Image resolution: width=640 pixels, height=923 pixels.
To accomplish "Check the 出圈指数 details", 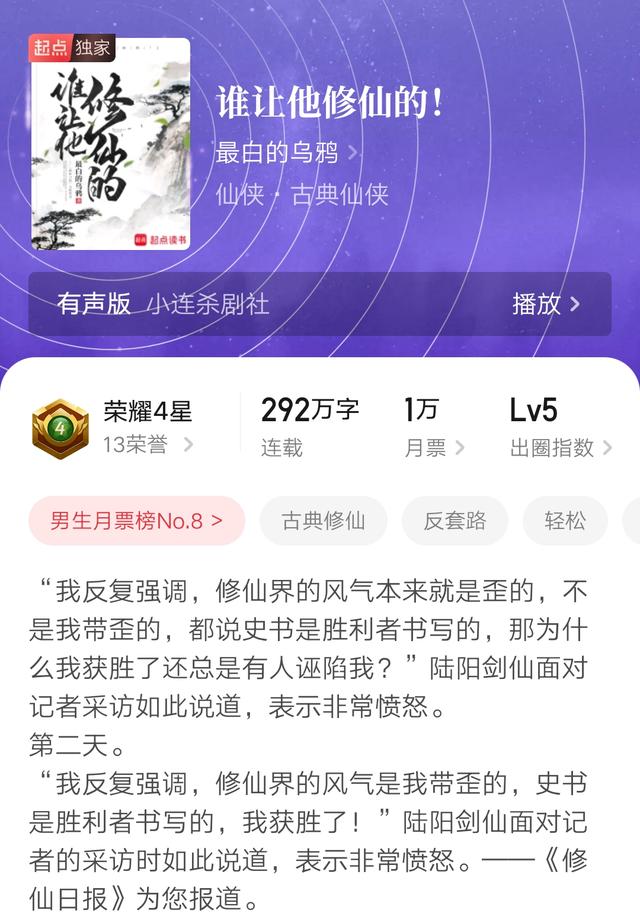I will tap(560, 448).
